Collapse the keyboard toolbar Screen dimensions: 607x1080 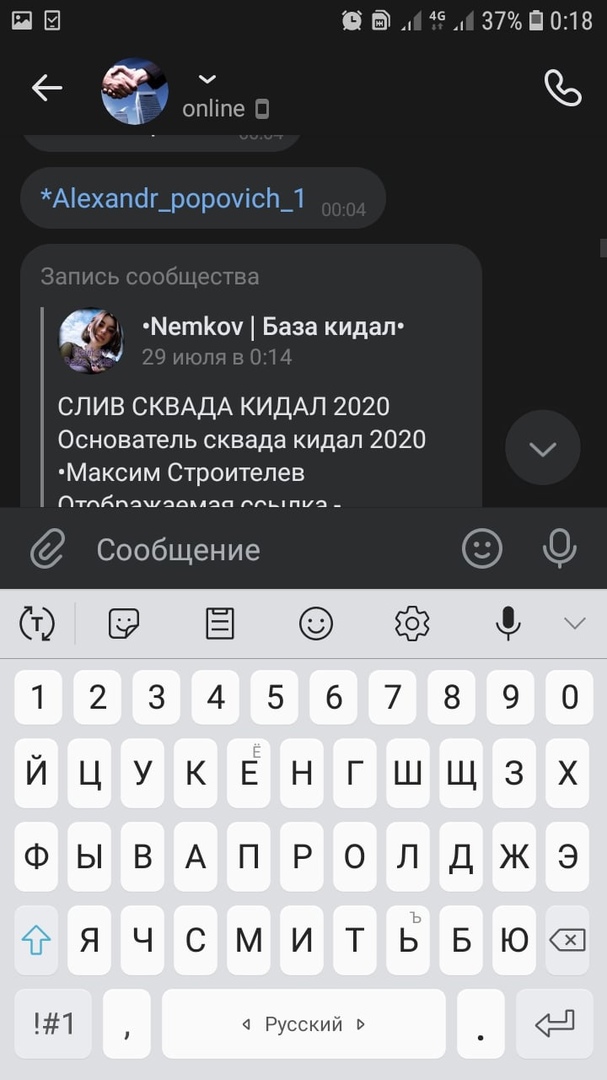(574, 624)
